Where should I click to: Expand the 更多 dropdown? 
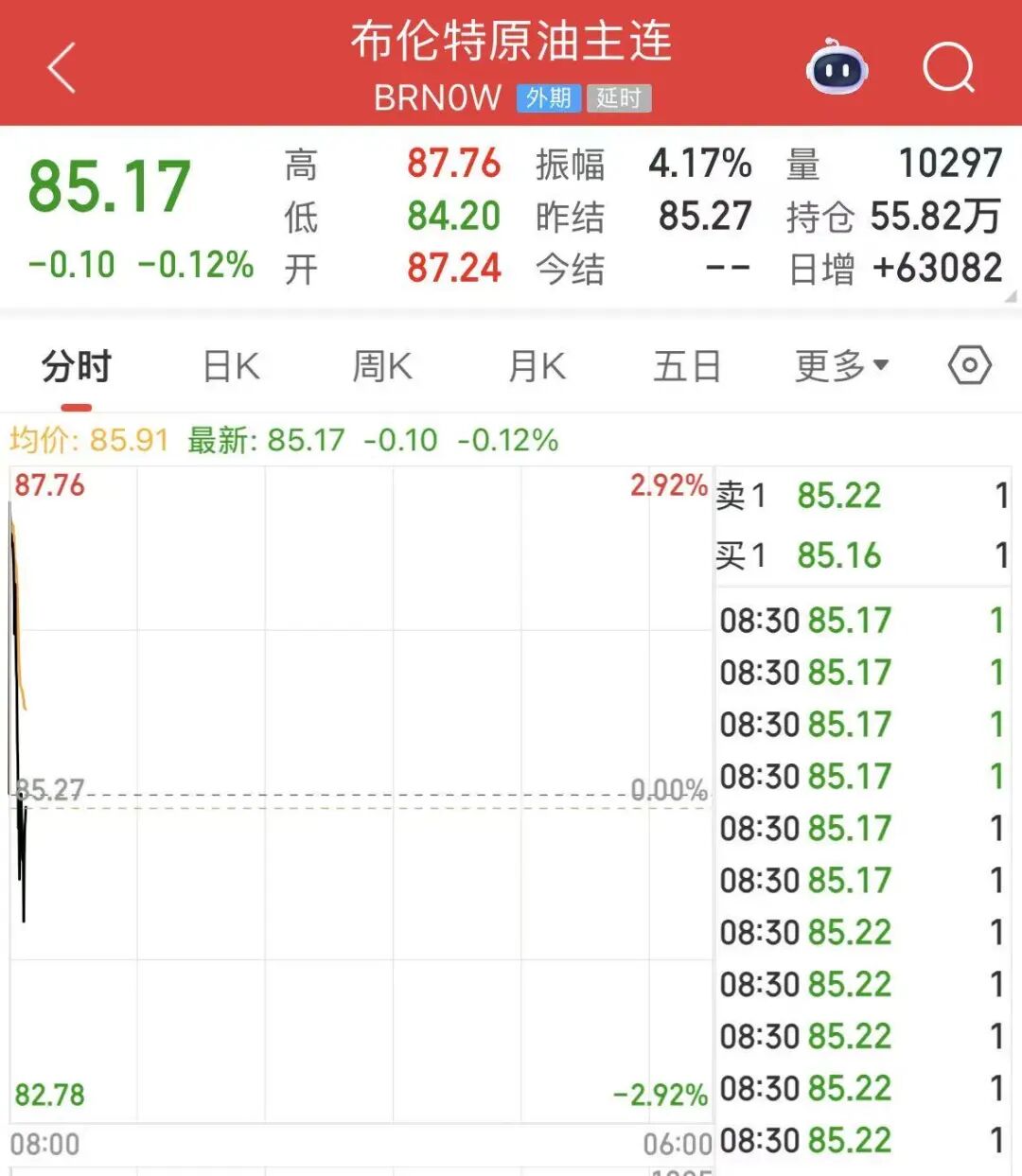840,366
